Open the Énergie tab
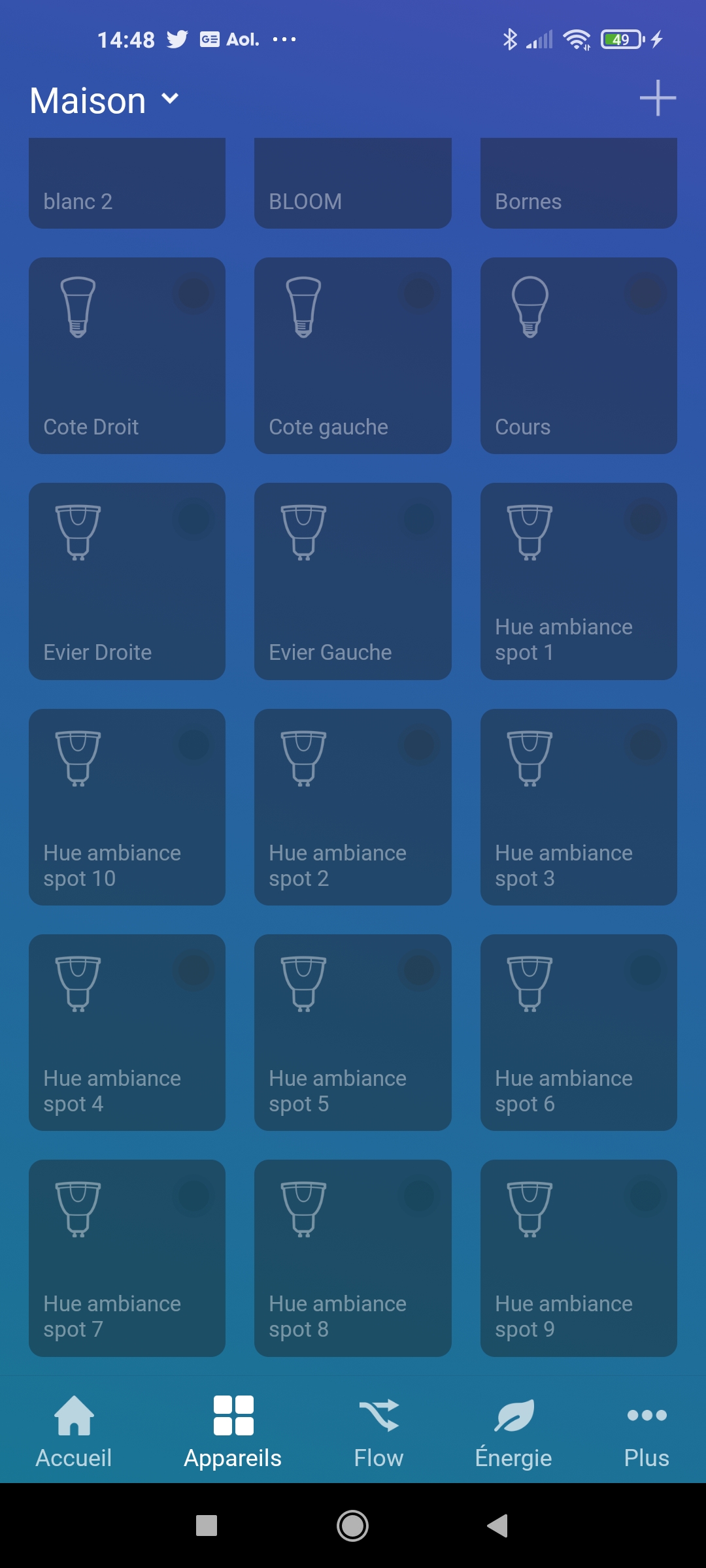The height and width of the screenshot is (1568, 706). (513, 1431)
